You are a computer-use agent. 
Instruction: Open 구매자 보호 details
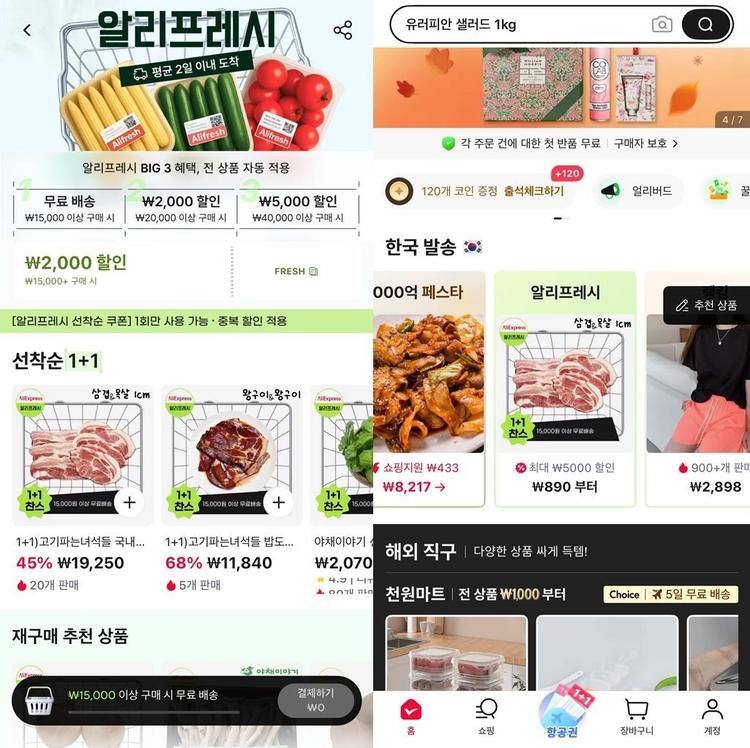pos(645,144)
